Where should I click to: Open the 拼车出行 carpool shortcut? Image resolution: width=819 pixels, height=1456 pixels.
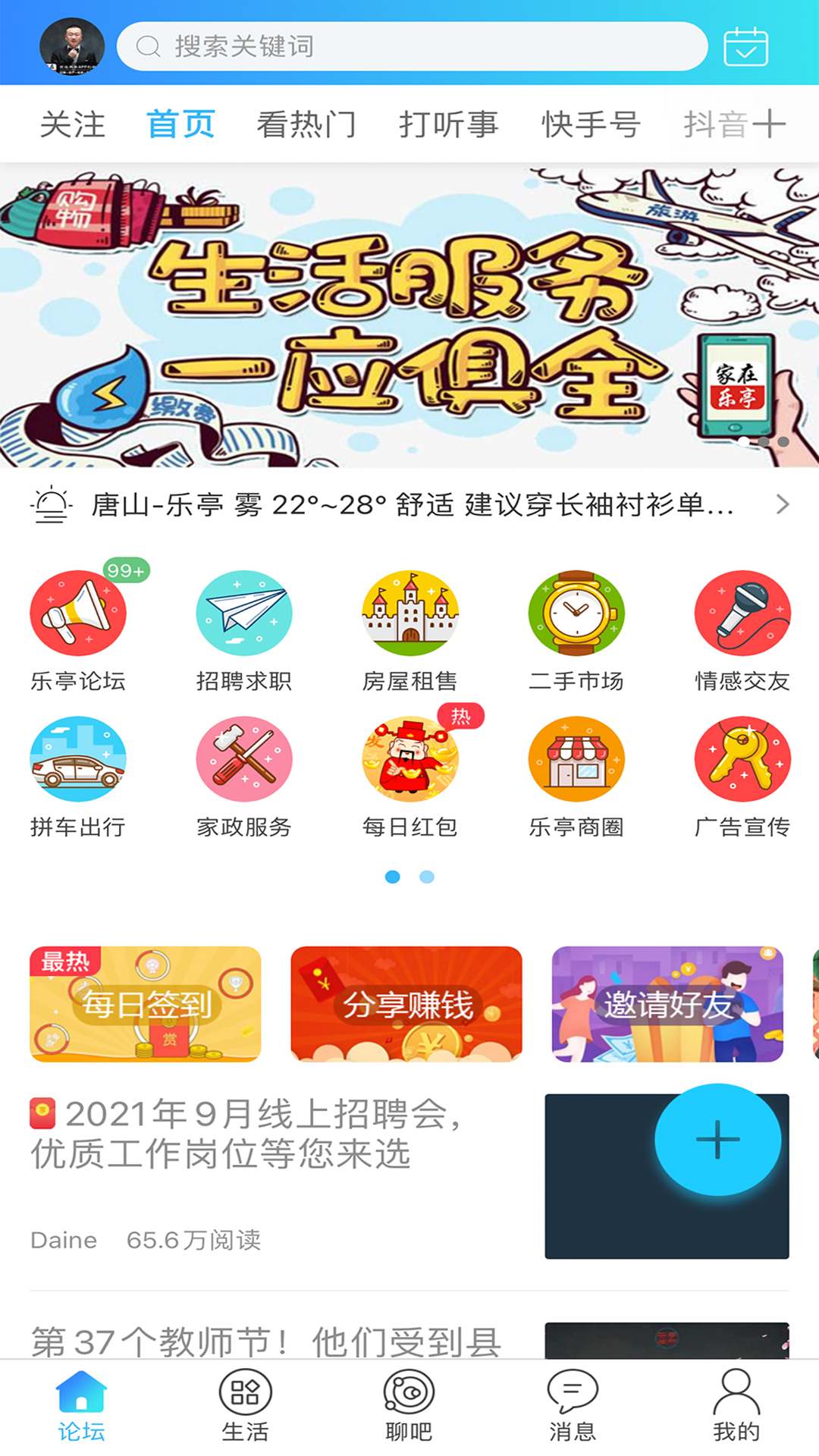point(78,776)
